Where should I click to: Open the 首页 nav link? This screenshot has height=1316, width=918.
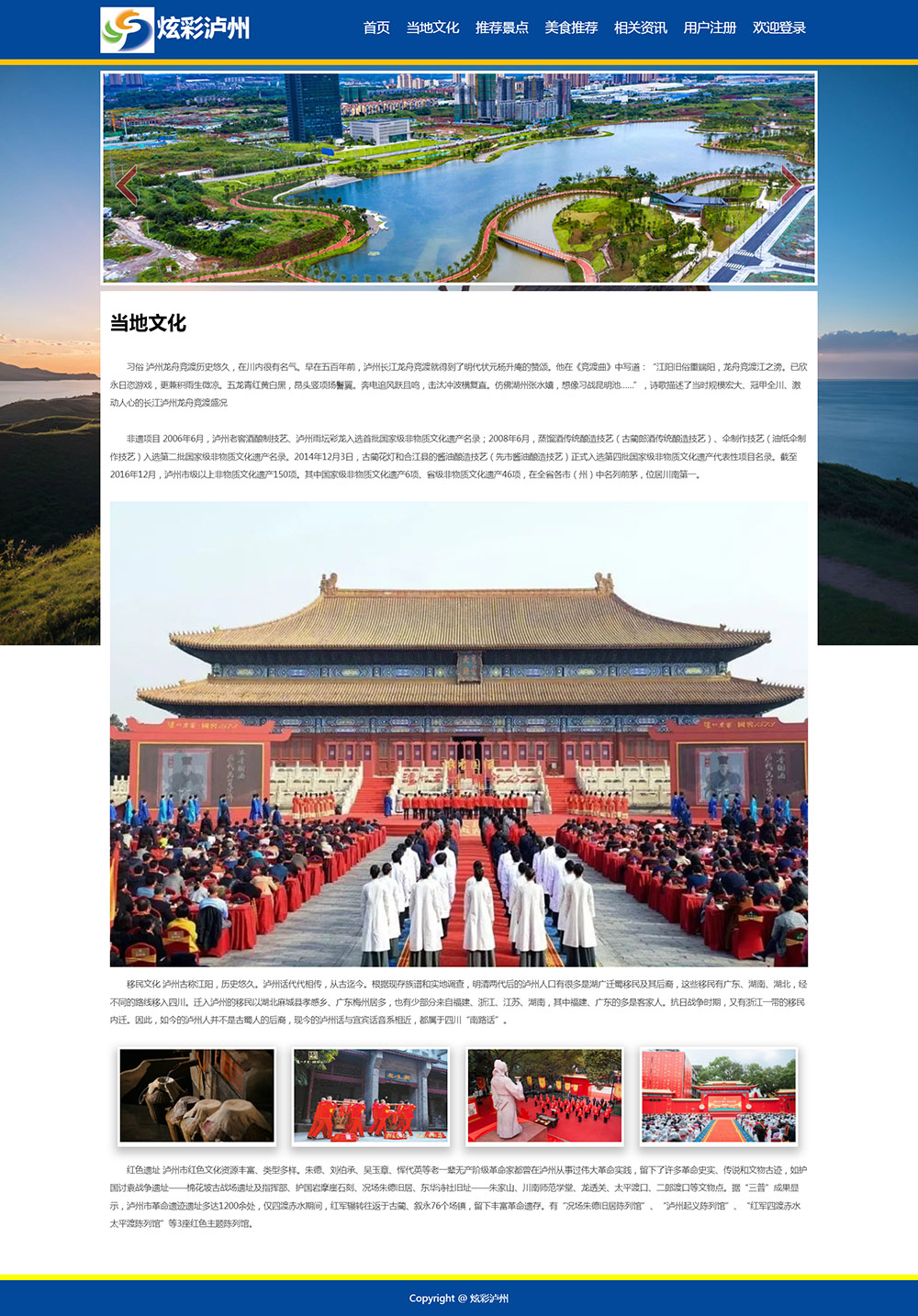376,28
